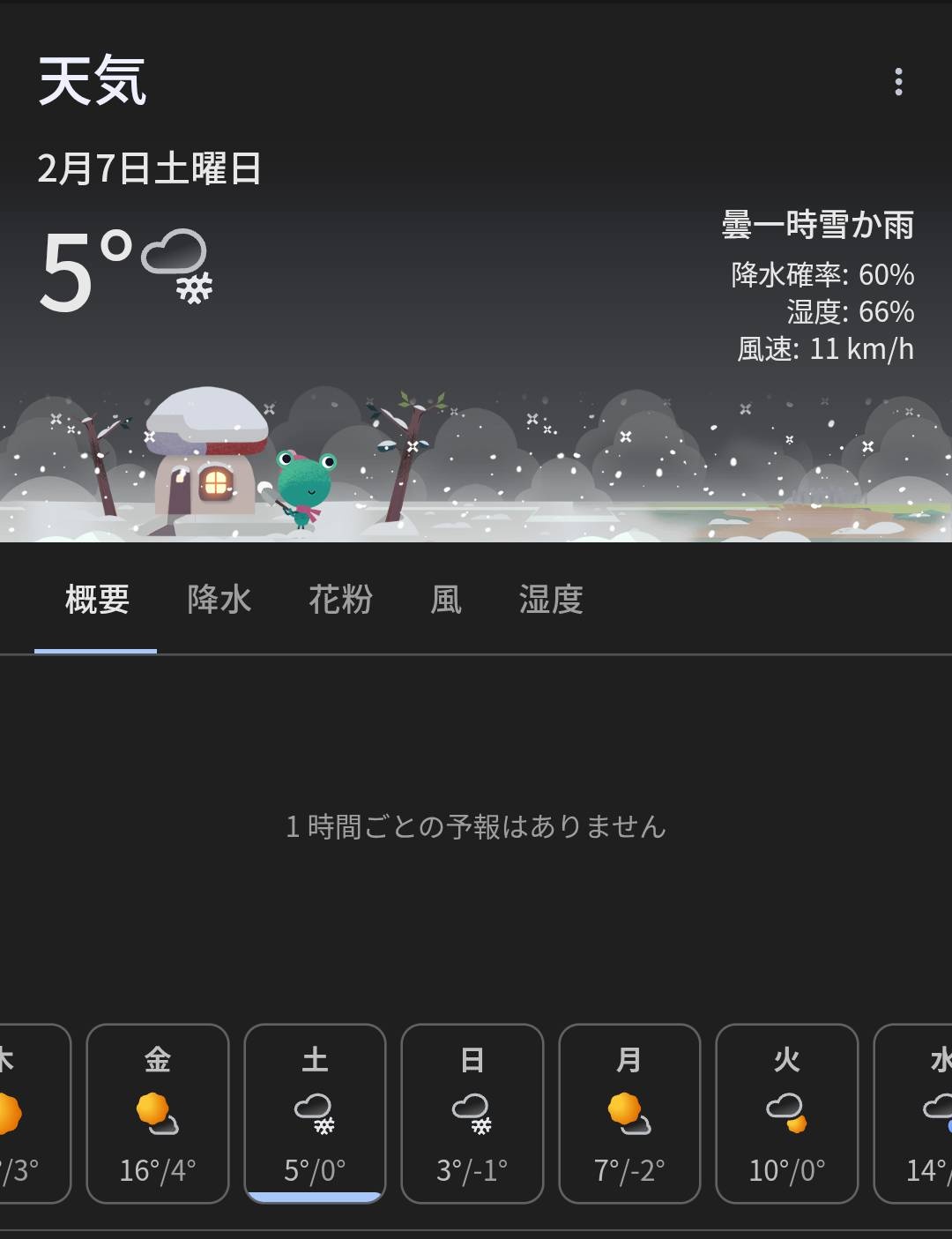
Task: Tap the 土 forecast card 5°/0°
Action: pyautogui.click(x=315, y=1113)
